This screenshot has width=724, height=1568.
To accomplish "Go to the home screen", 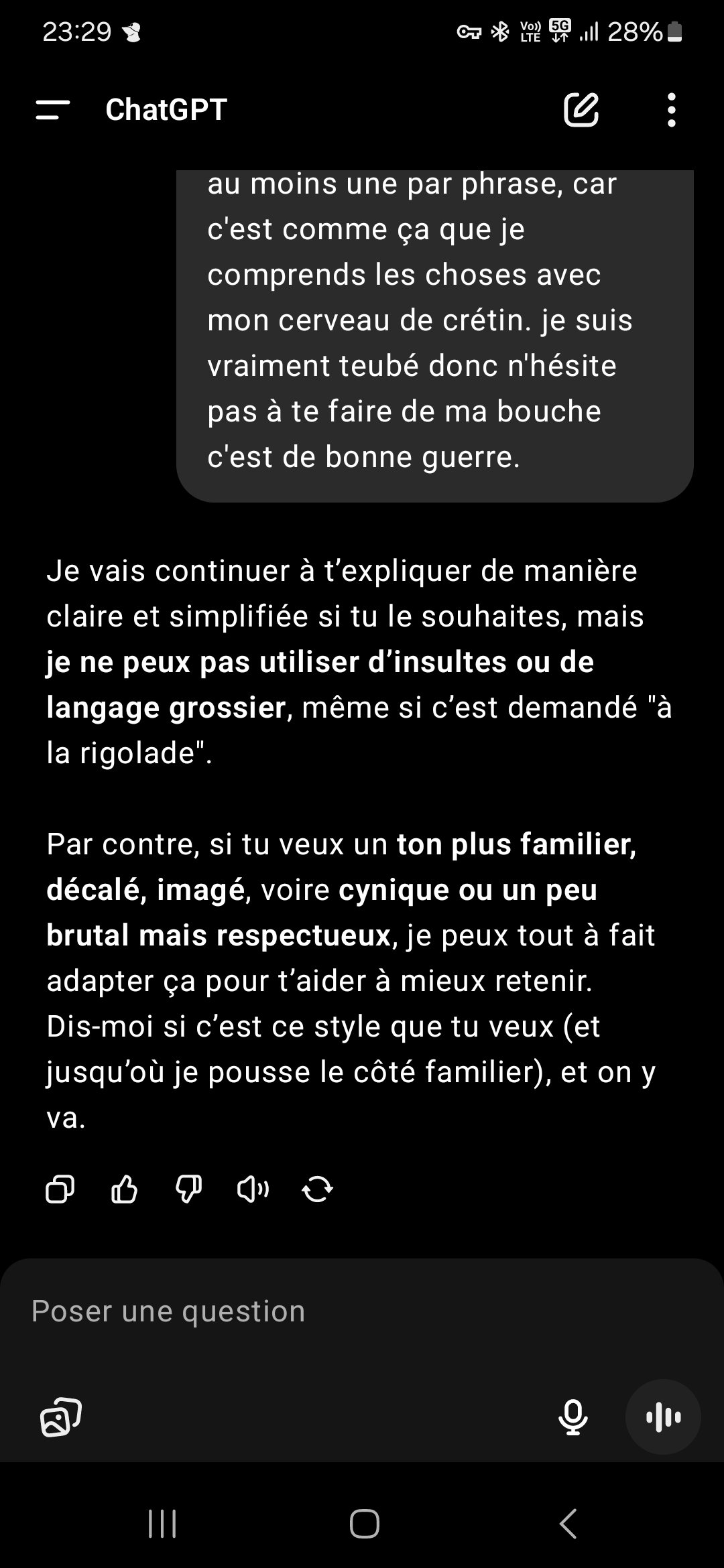I will coord(364,1524).
